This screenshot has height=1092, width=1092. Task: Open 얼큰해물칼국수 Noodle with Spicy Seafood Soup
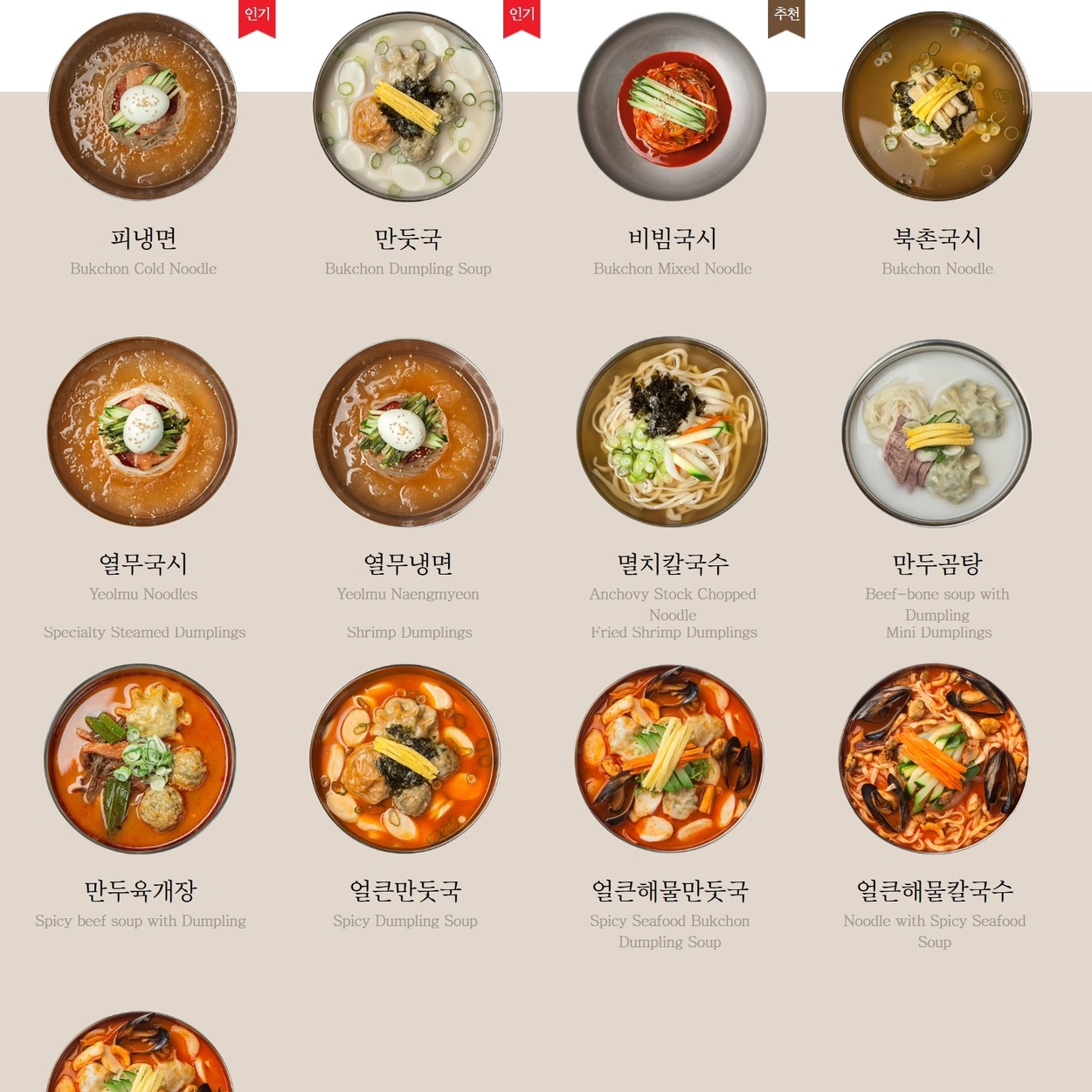pyautogui.click(x=934, y=758)
